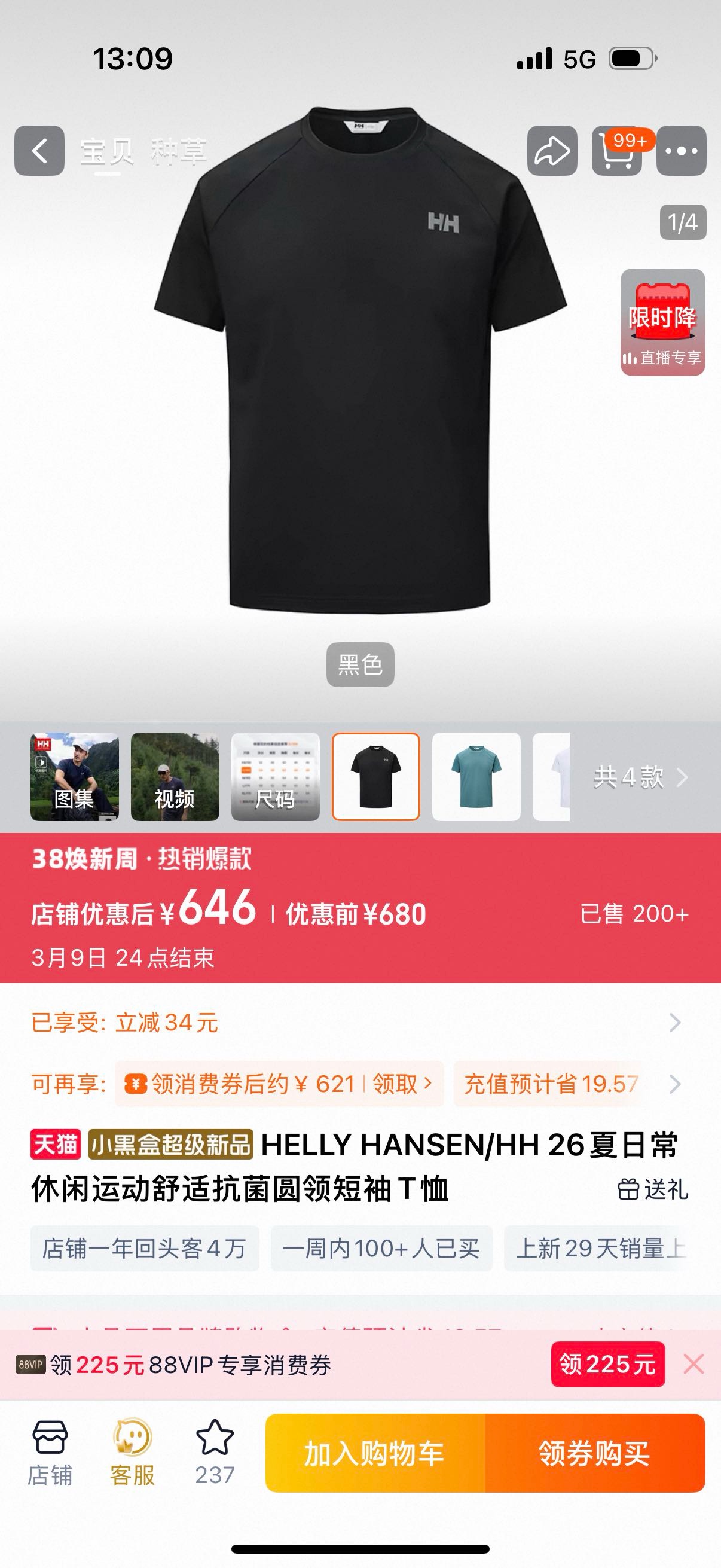
Task: Open the shopping cart
Action: click(x=617, y=151)
